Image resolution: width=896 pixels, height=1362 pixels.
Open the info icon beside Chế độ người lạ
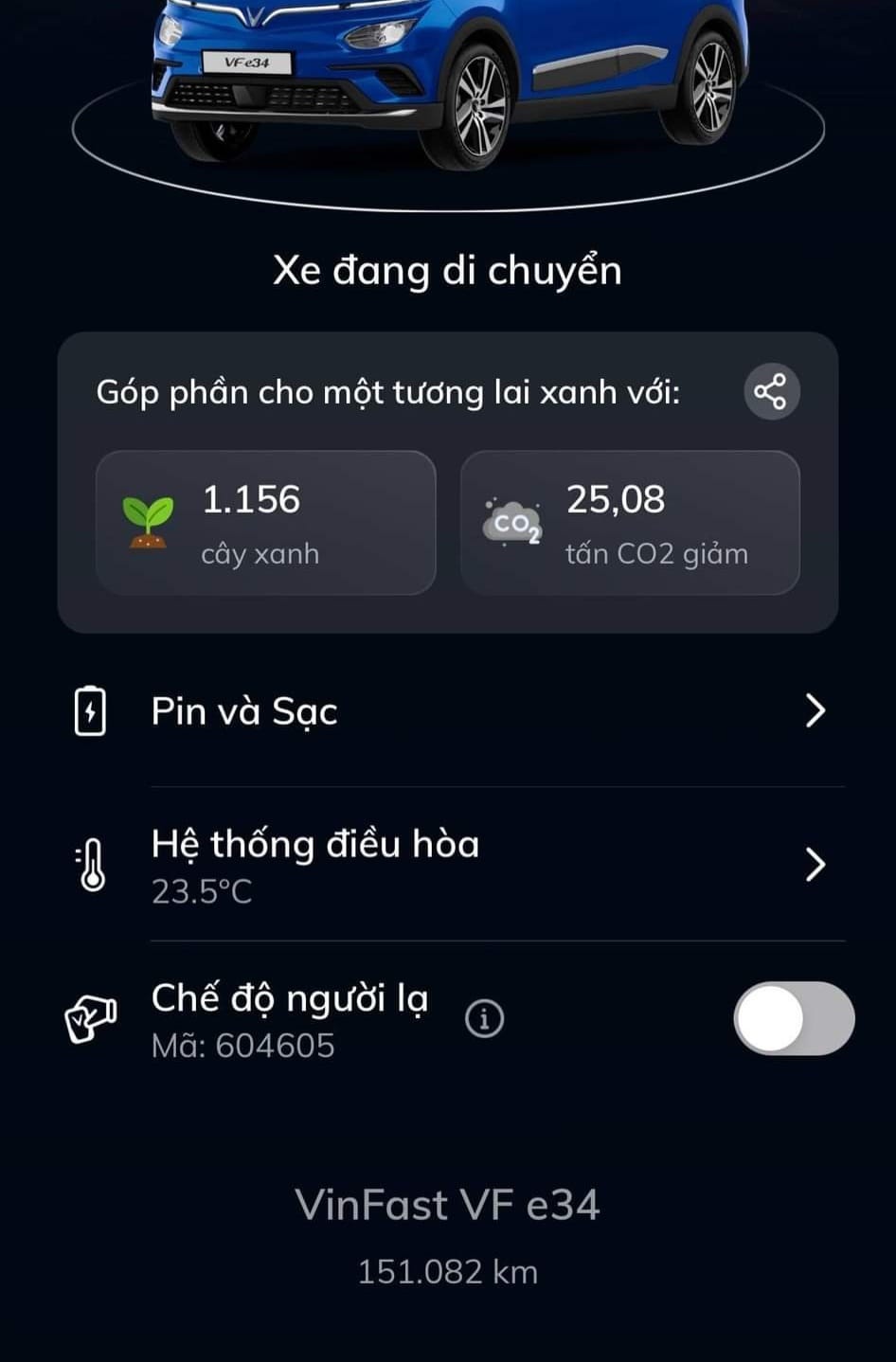(484, 1017)
